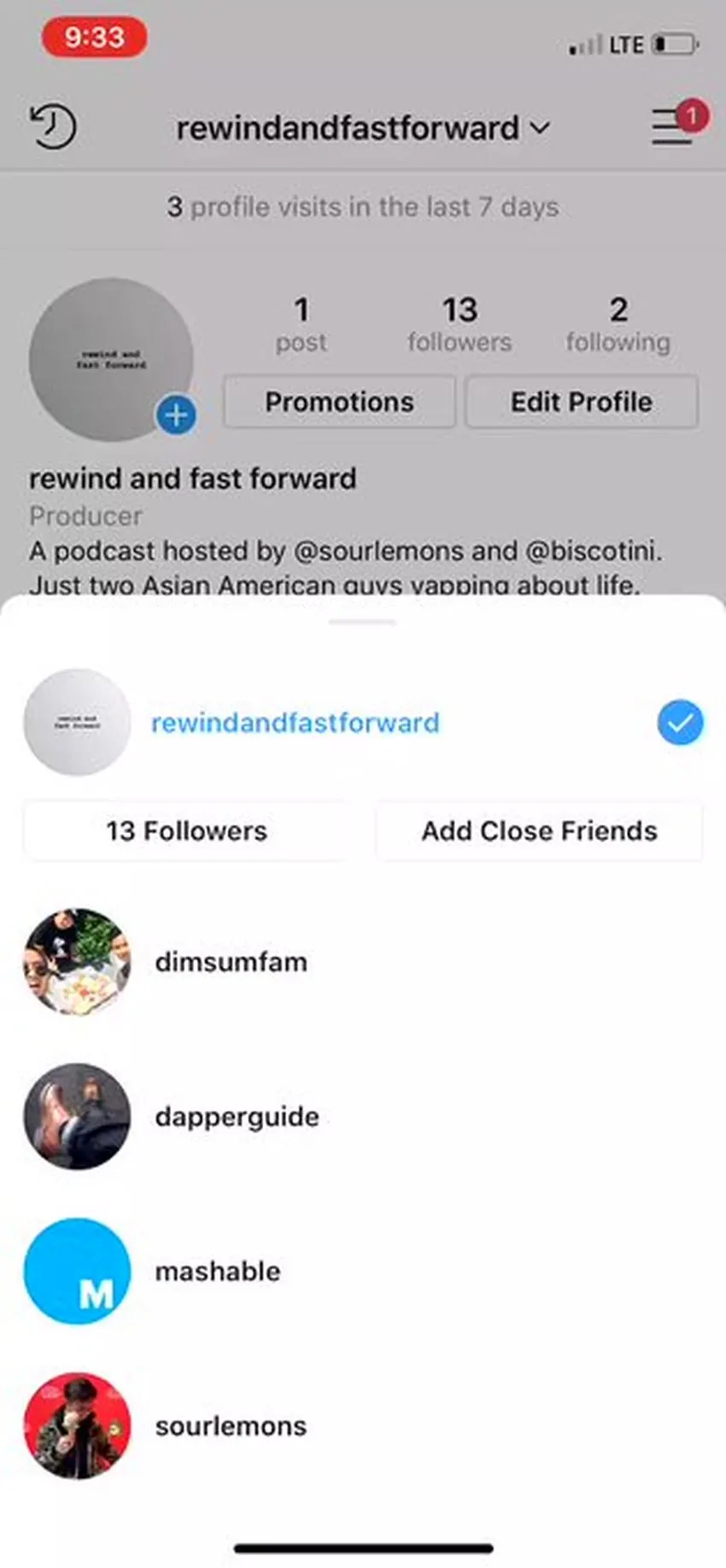
Task: View the 2 following count
Action: coord(618,324)
